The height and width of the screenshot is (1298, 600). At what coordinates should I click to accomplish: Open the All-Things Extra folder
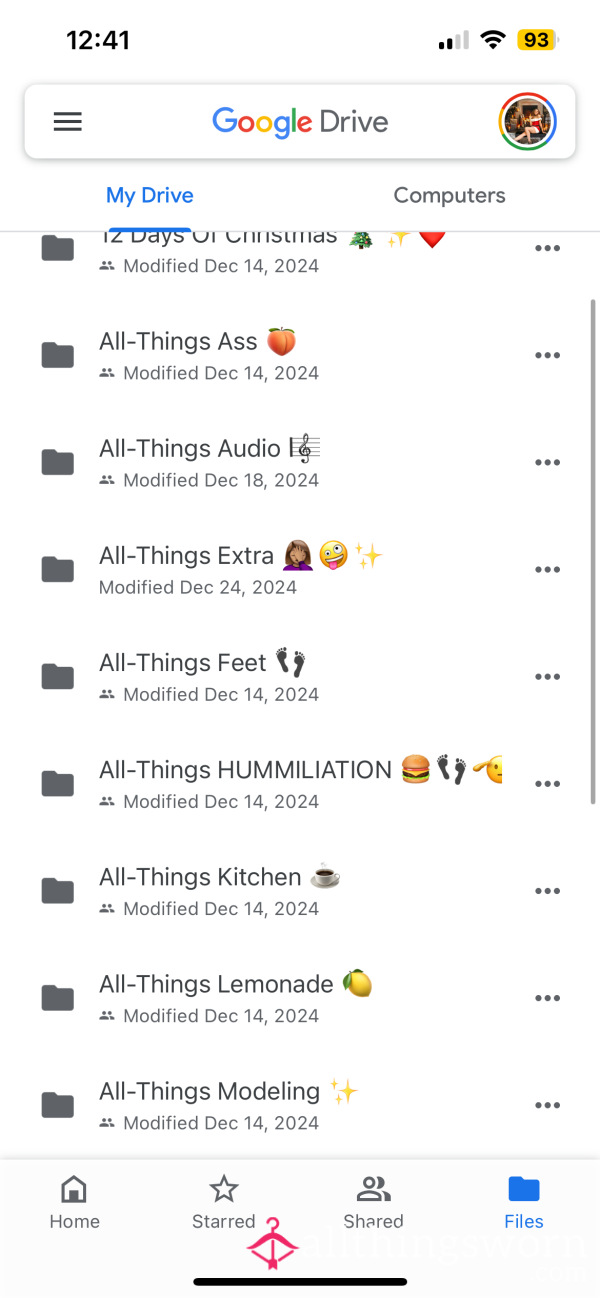click(300, 569)
